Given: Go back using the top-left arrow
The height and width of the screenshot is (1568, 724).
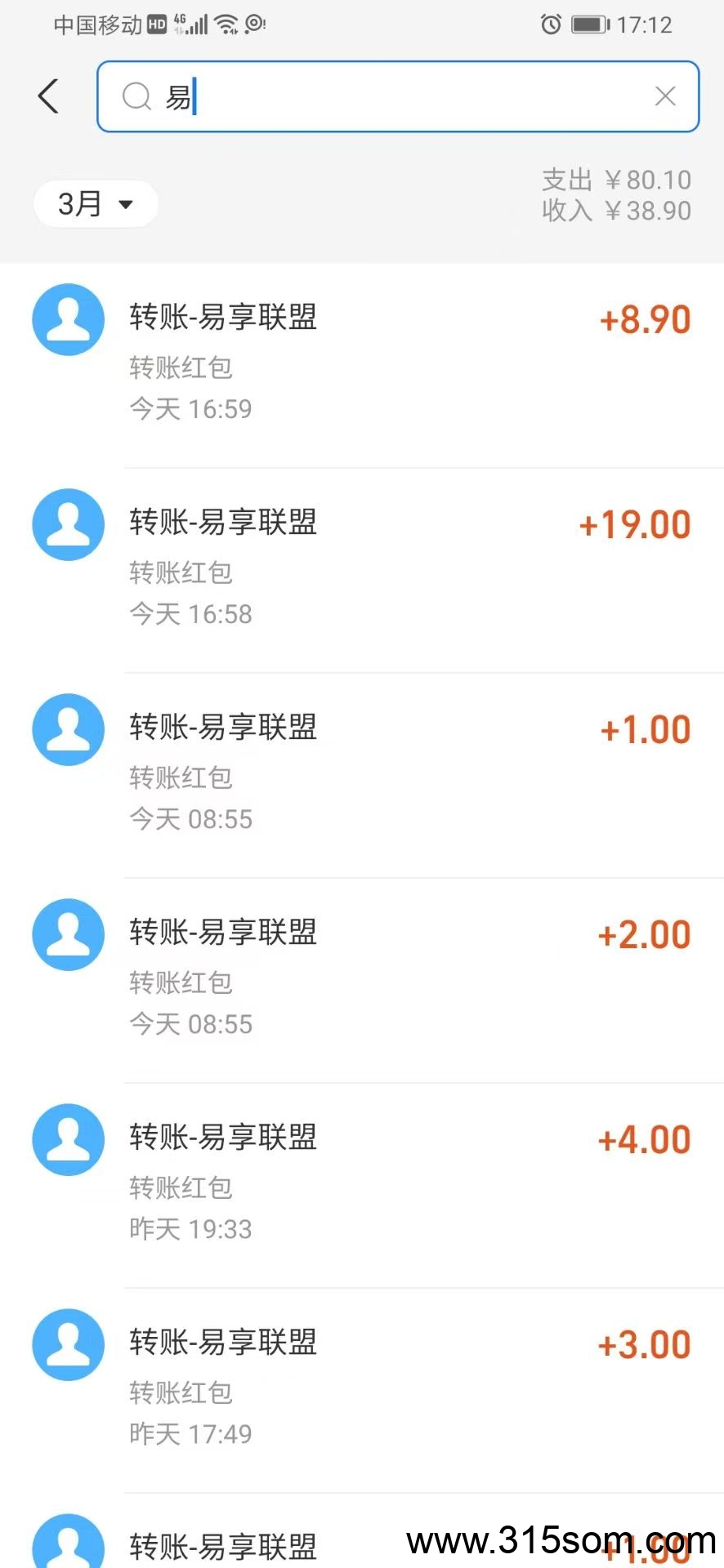Looking at the screenshot, I should (49, 96).
